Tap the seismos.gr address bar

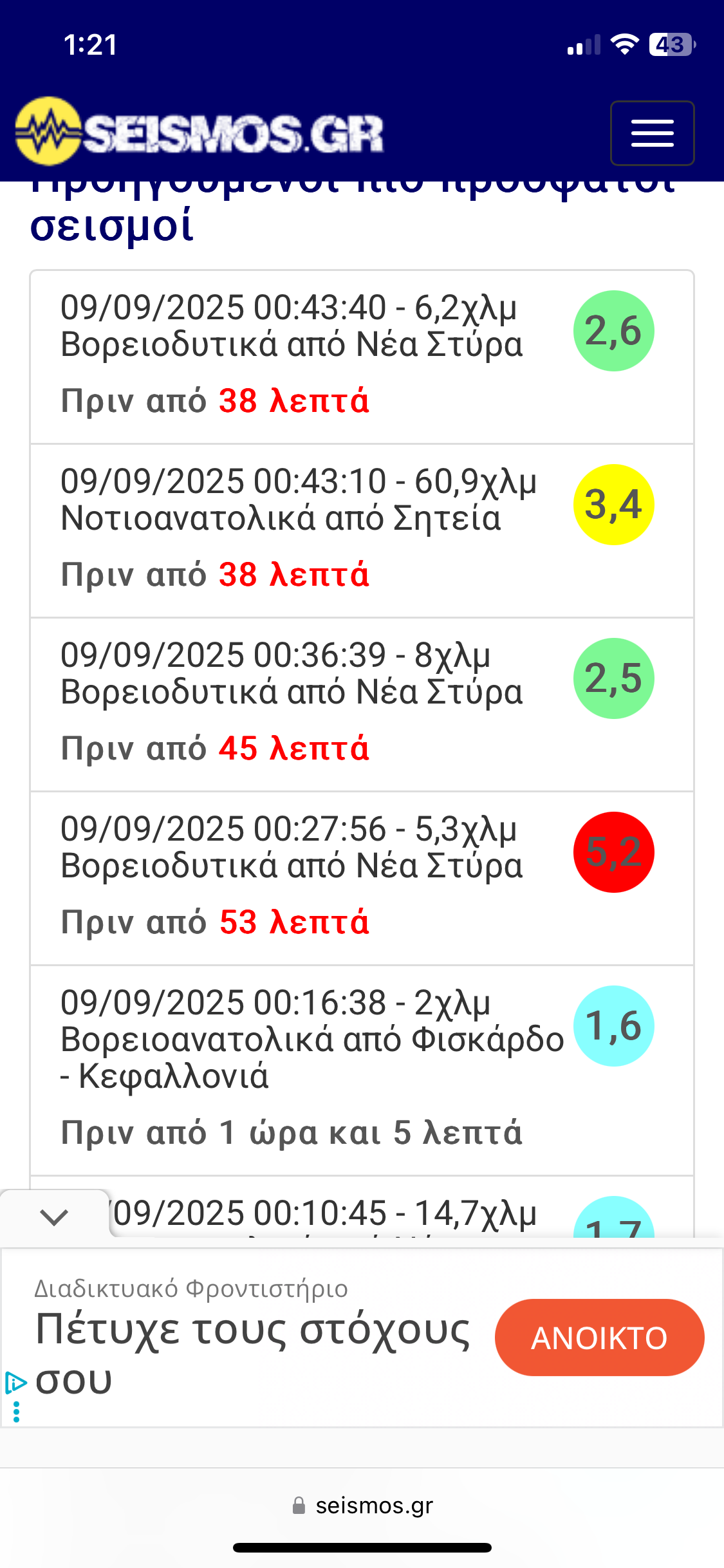click(362, 1506)
